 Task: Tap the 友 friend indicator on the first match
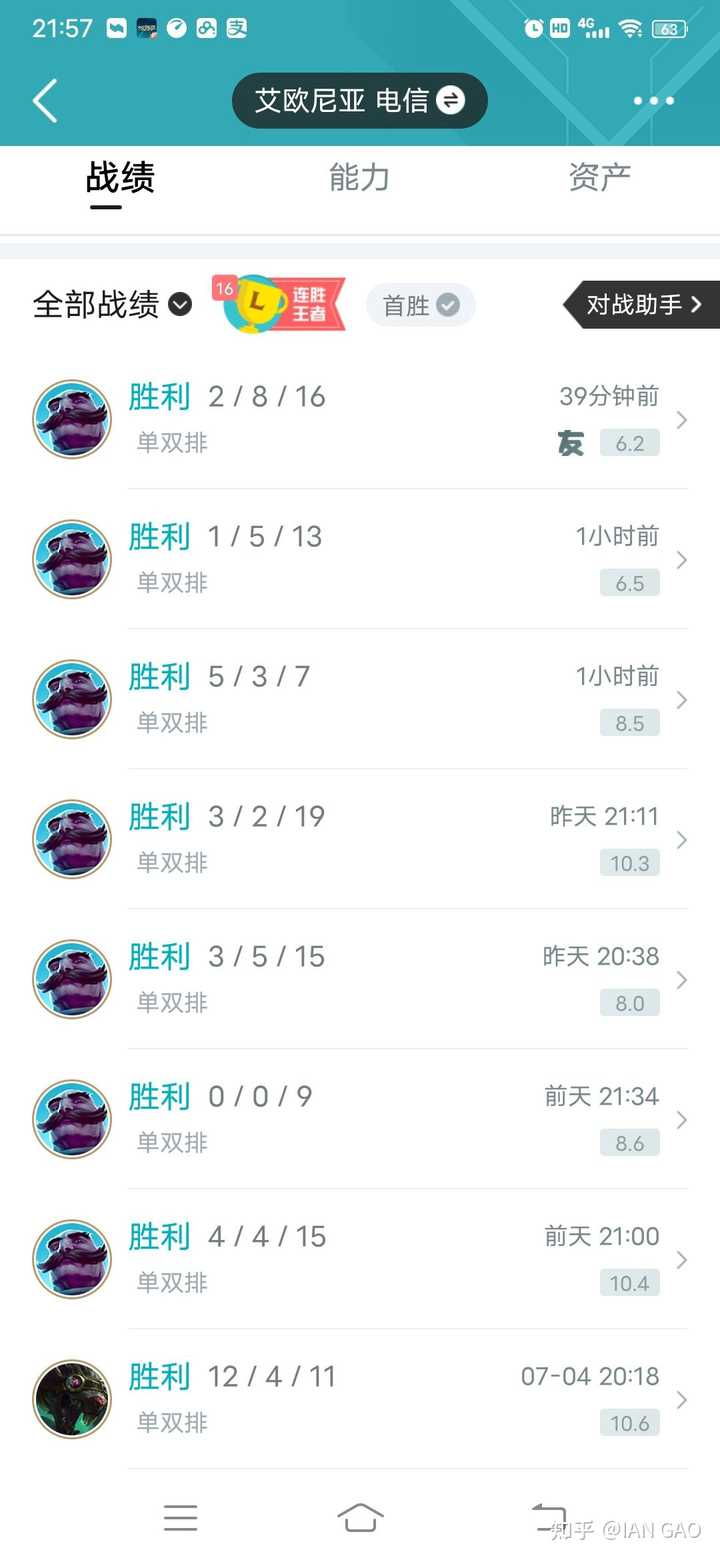point(570,443)
